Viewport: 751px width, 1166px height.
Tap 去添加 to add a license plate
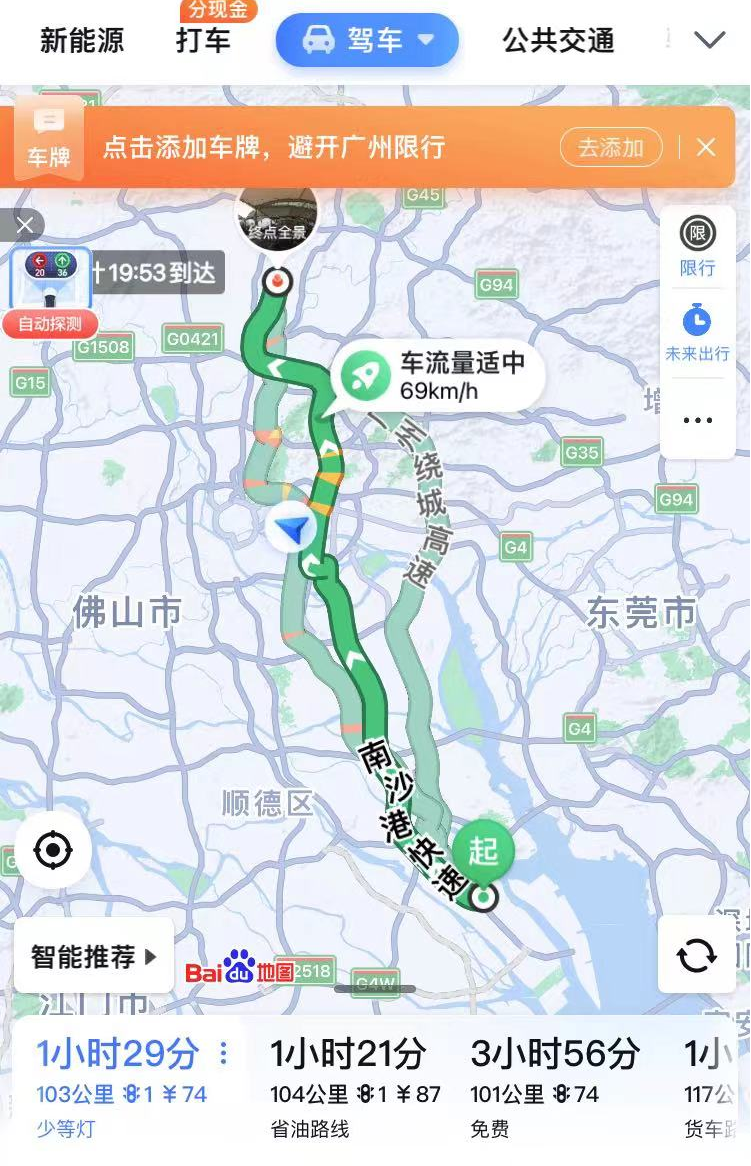click(610, 148)
